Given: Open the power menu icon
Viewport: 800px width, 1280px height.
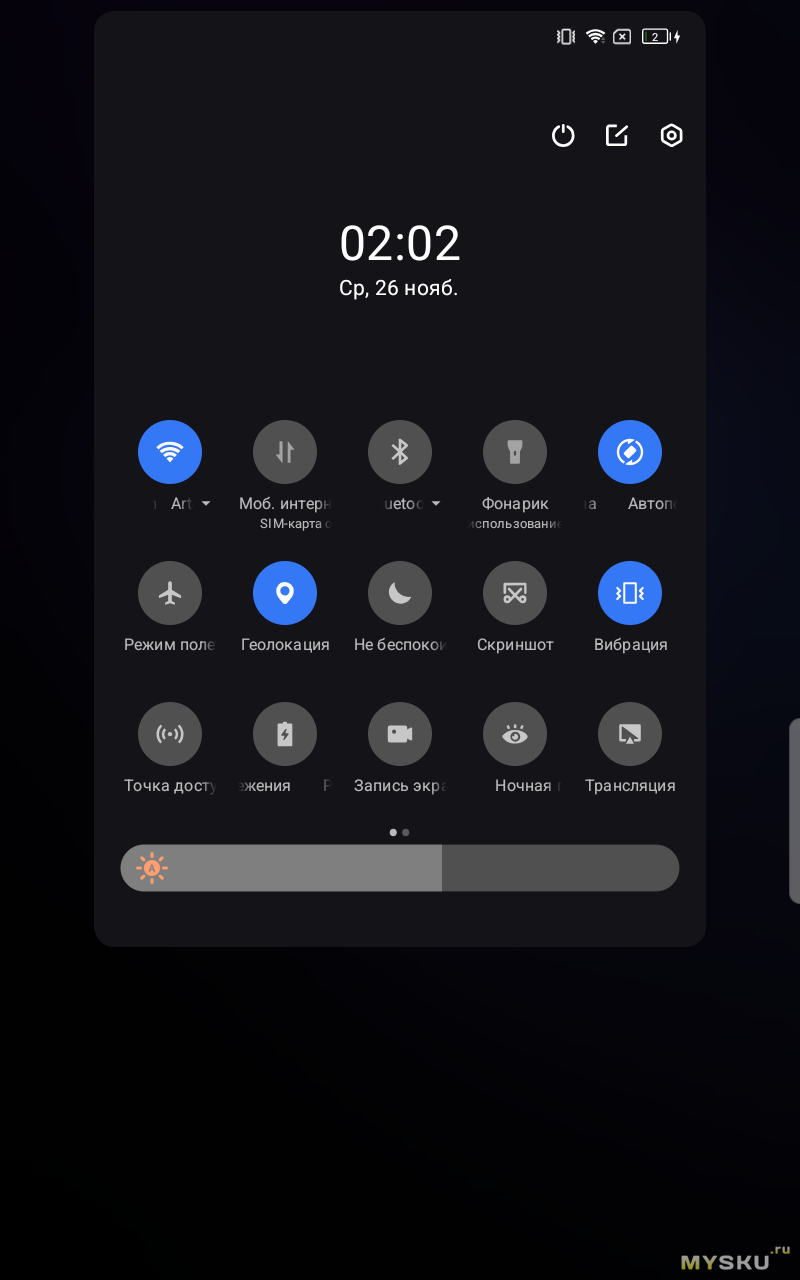Looking at the screenshot, I should pyautogui.click(x=564, y=136).
